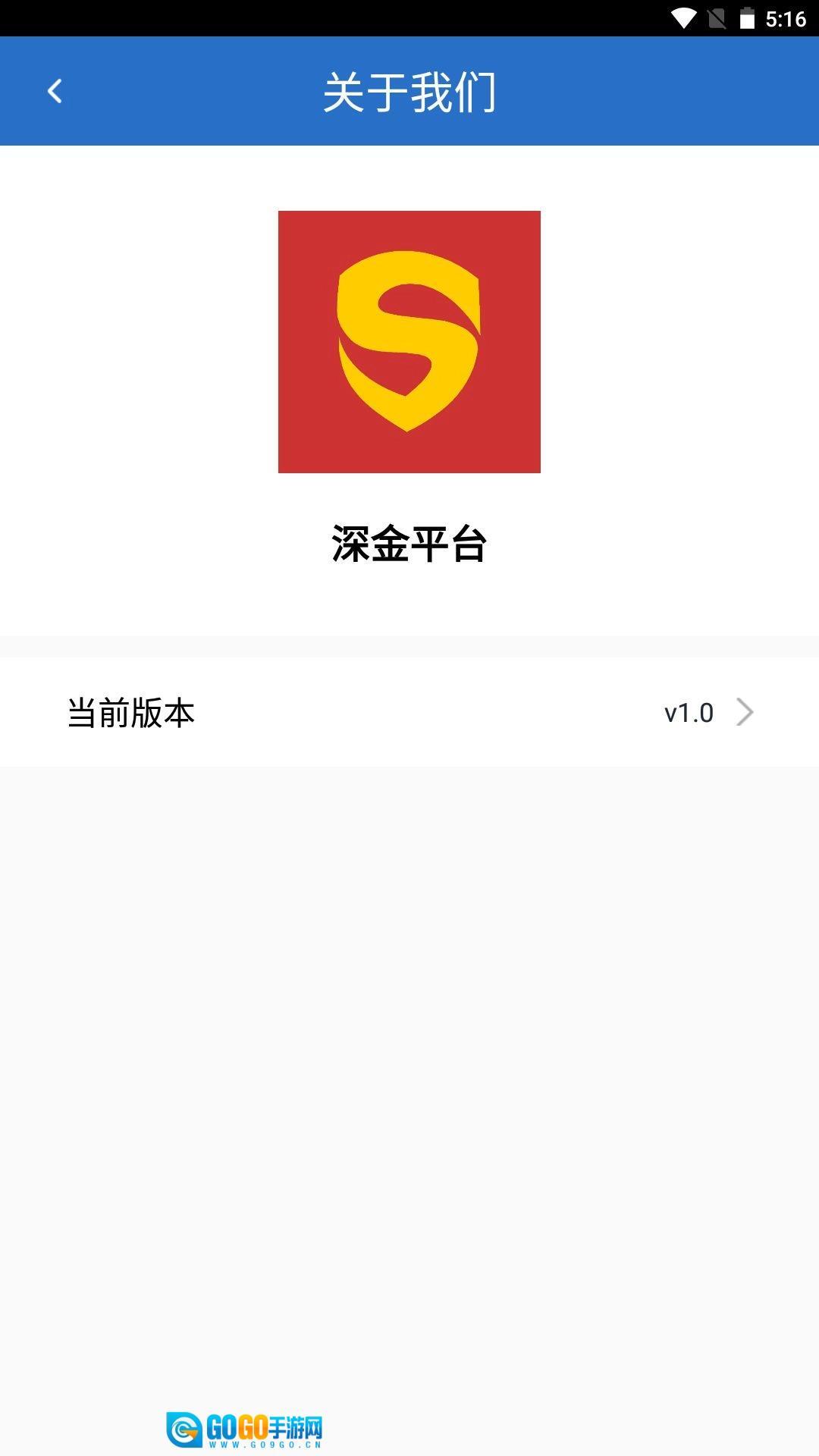Open the 当前版本 v1.0 row
This screenshot has width=819, height=1456.
(409, 713)
